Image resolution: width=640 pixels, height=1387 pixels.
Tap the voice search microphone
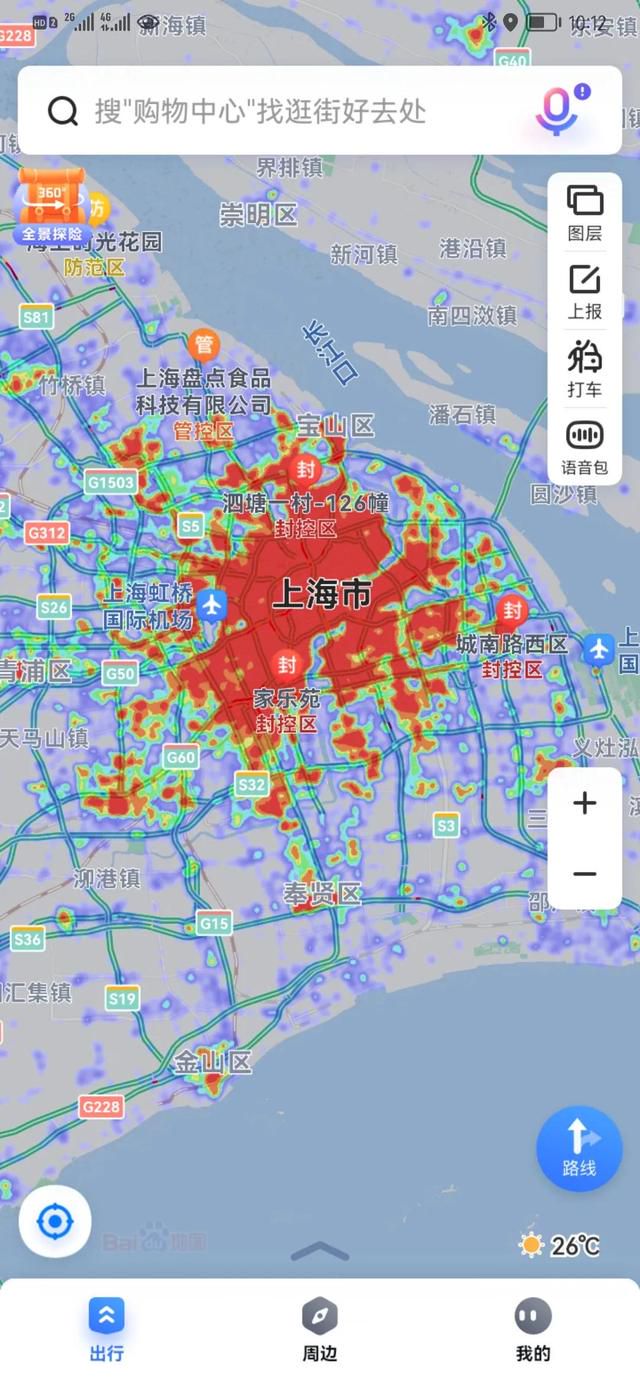558,110
